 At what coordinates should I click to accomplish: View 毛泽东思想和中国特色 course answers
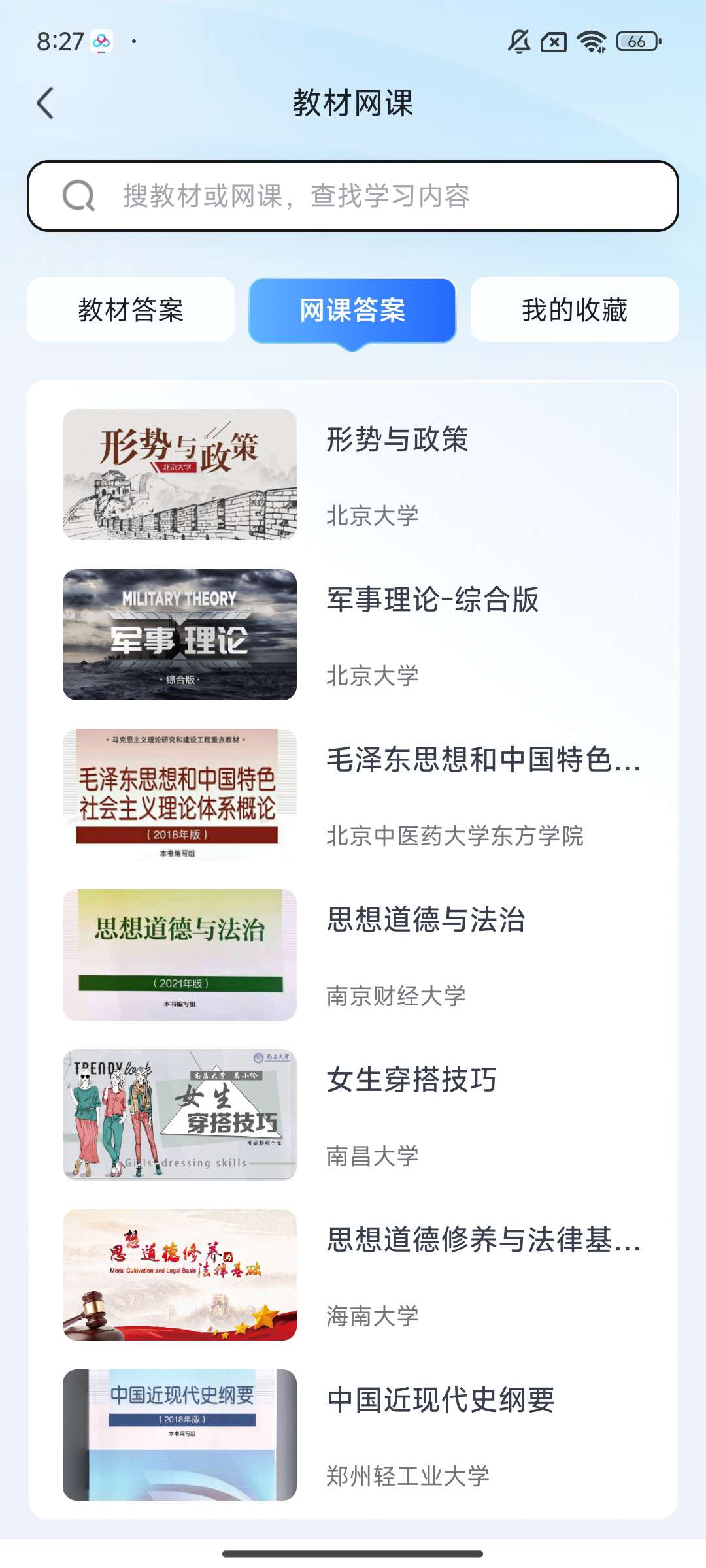353,795
